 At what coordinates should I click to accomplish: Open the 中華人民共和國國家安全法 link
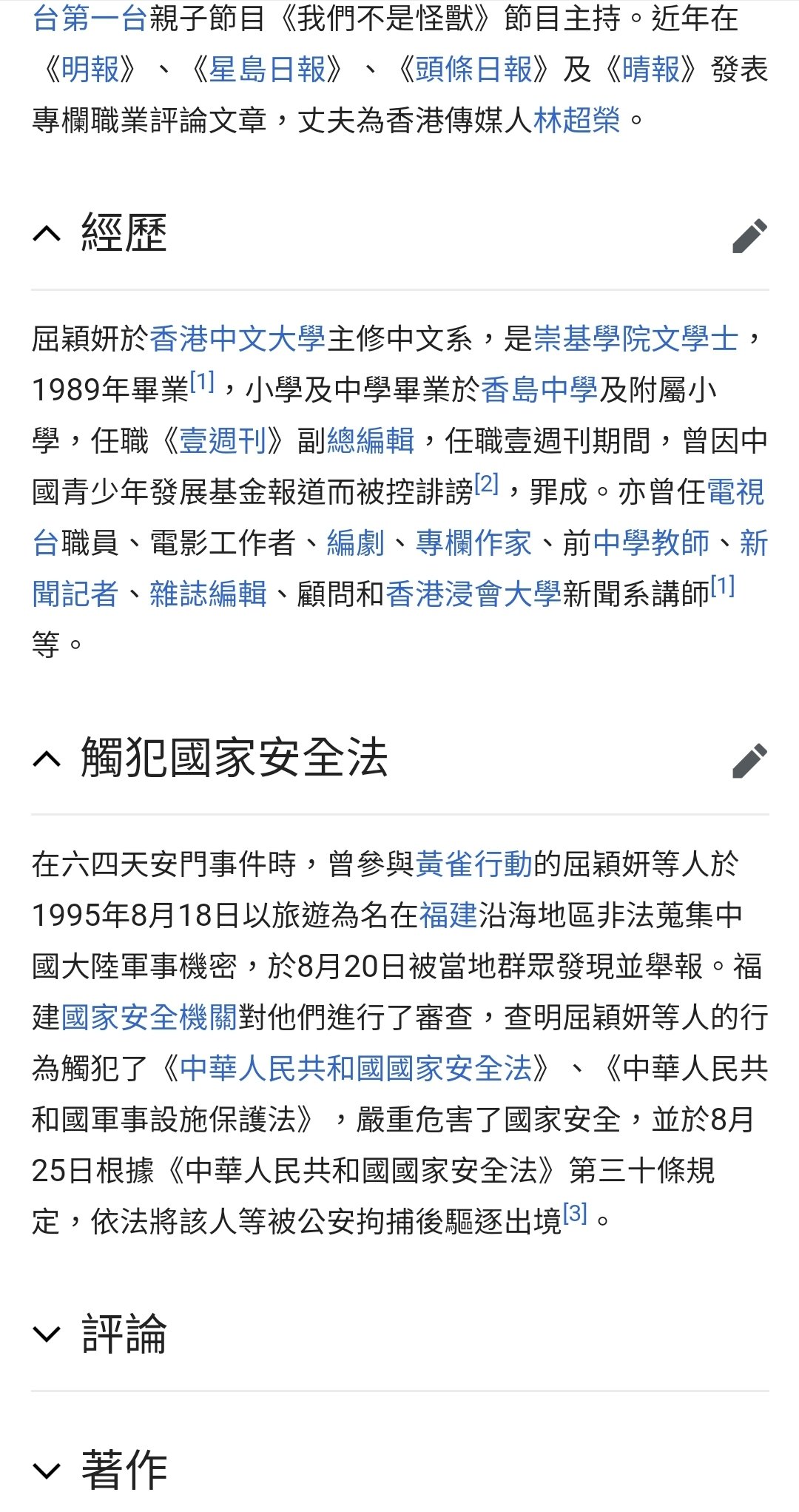click(356, 1068)
